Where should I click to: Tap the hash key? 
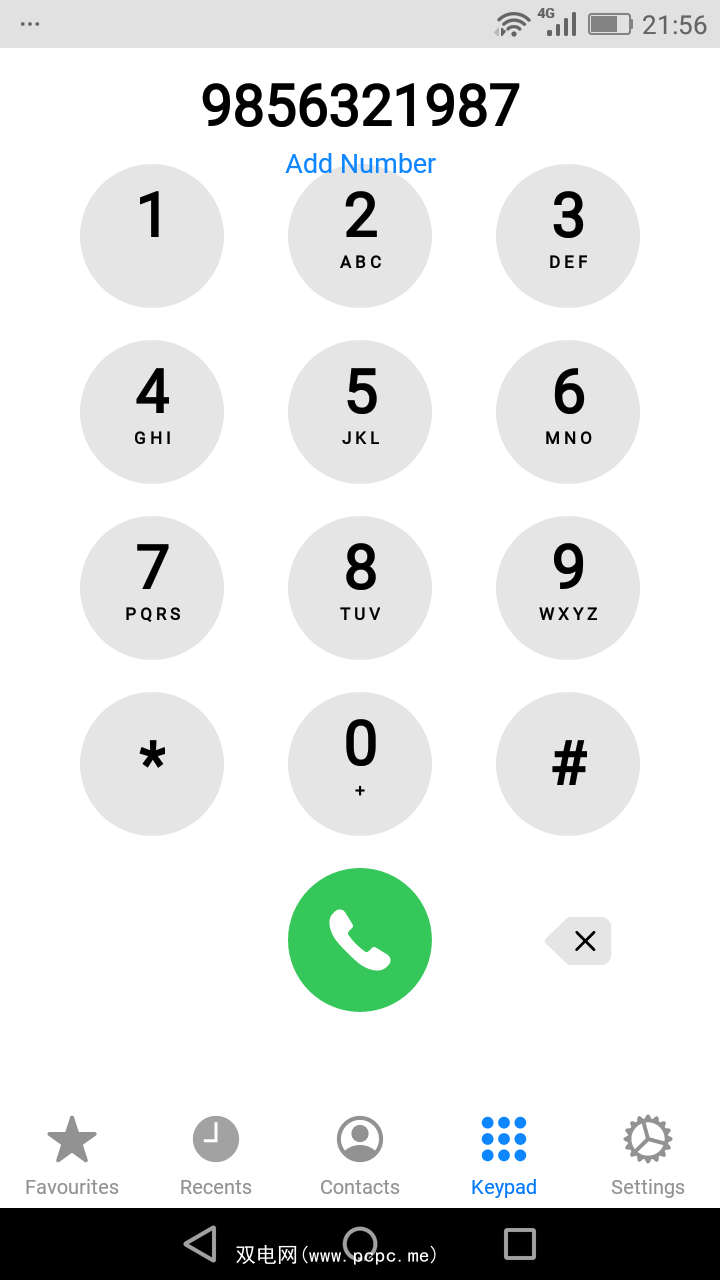coord(568,764)
